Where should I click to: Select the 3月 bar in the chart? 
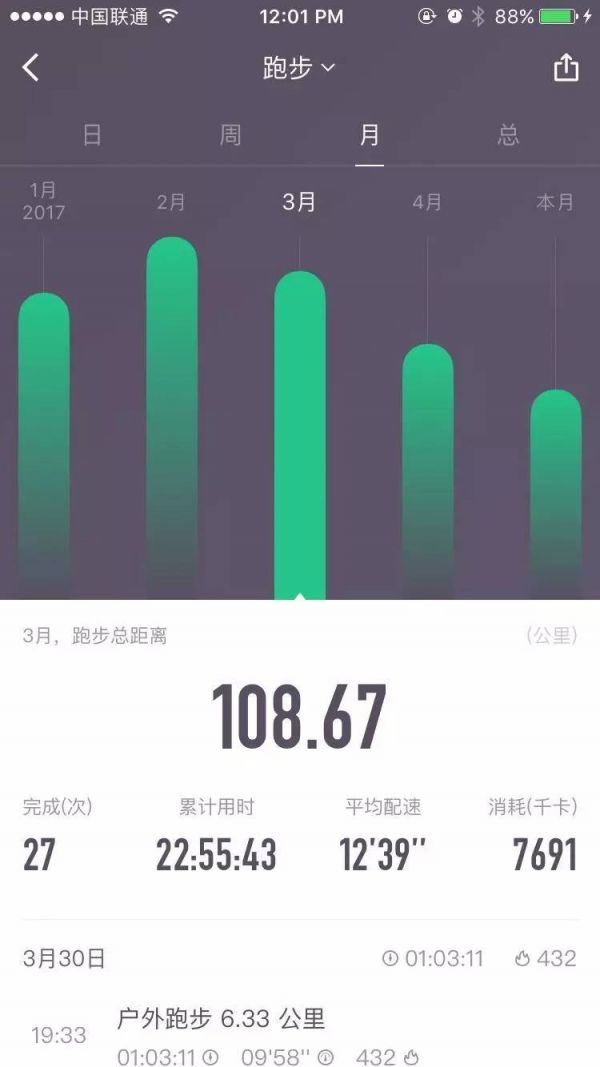300,430
